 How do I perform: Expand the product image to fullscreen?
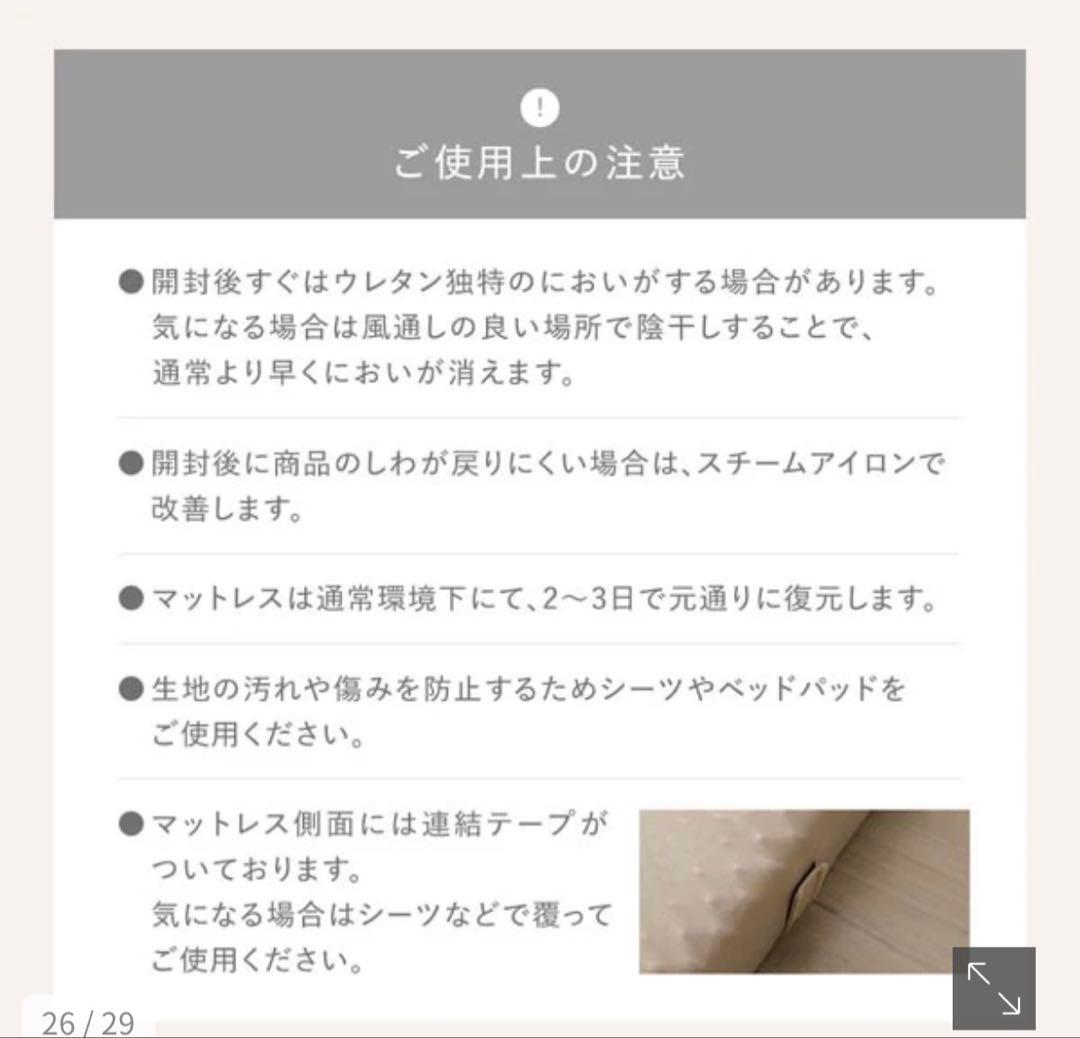(x=993, y=988)
